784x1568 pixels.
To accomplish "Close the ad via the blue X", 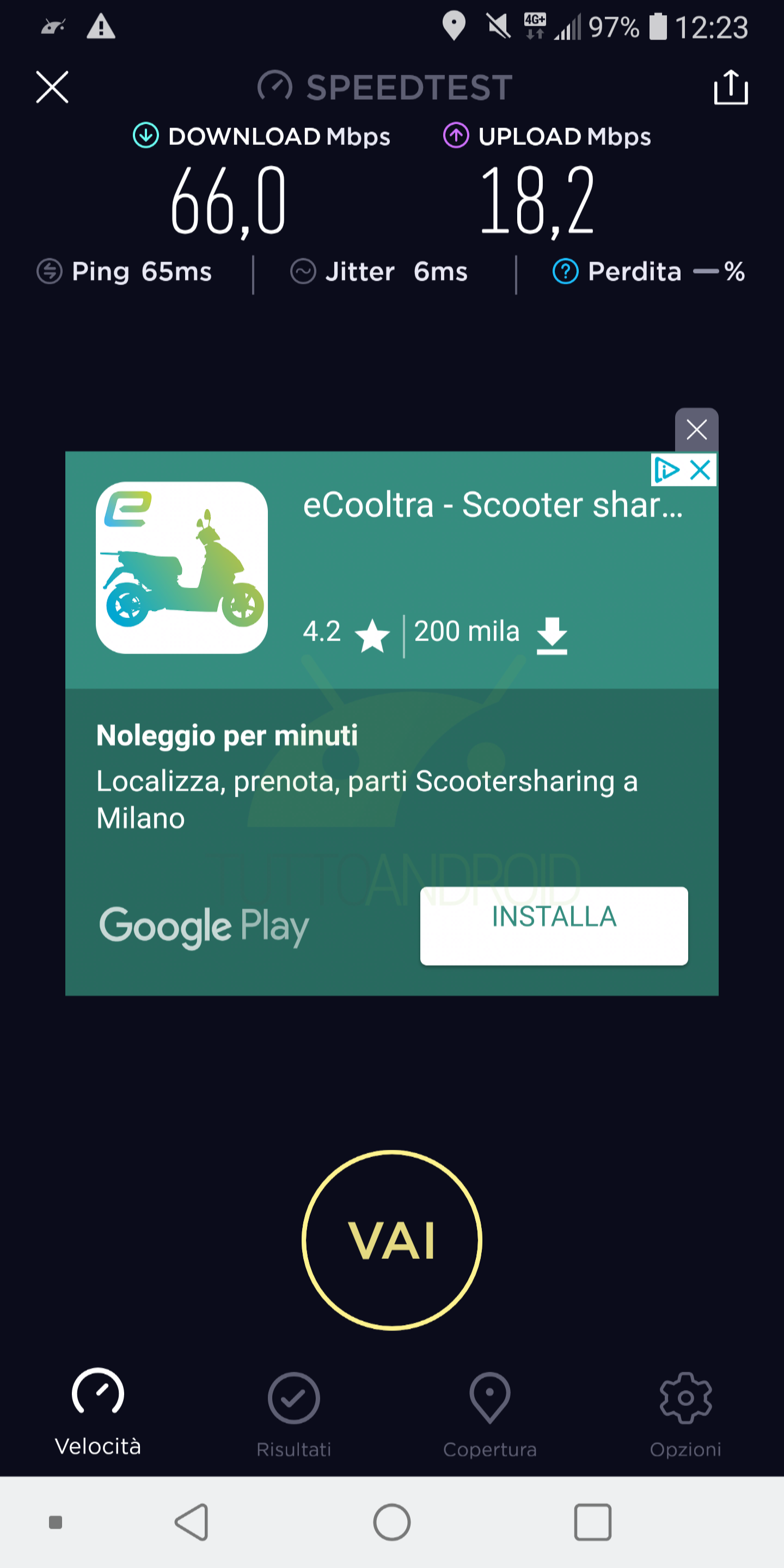I will click(701, 470).
